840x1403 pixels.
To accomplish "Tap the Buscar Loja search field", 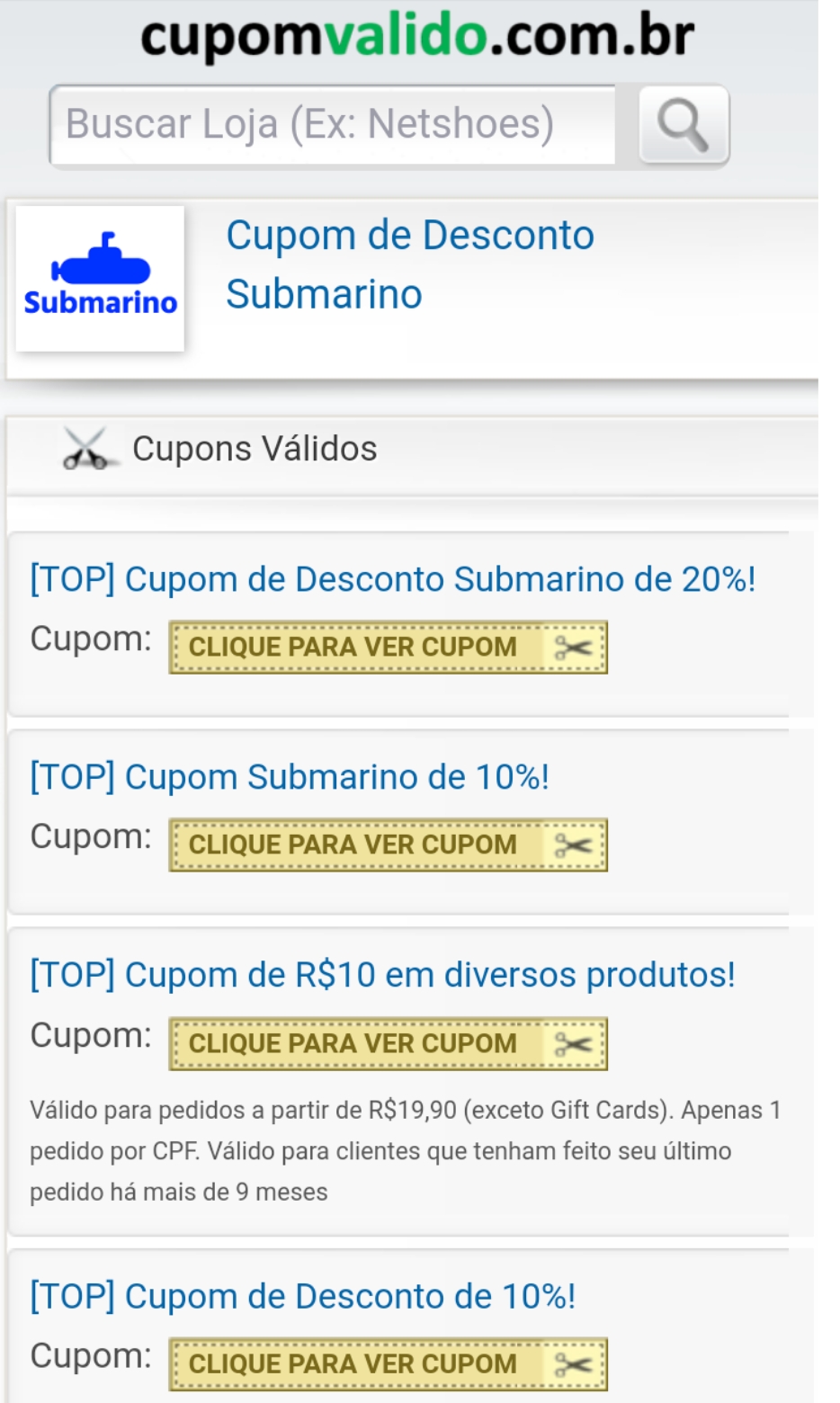I will 333,125.
